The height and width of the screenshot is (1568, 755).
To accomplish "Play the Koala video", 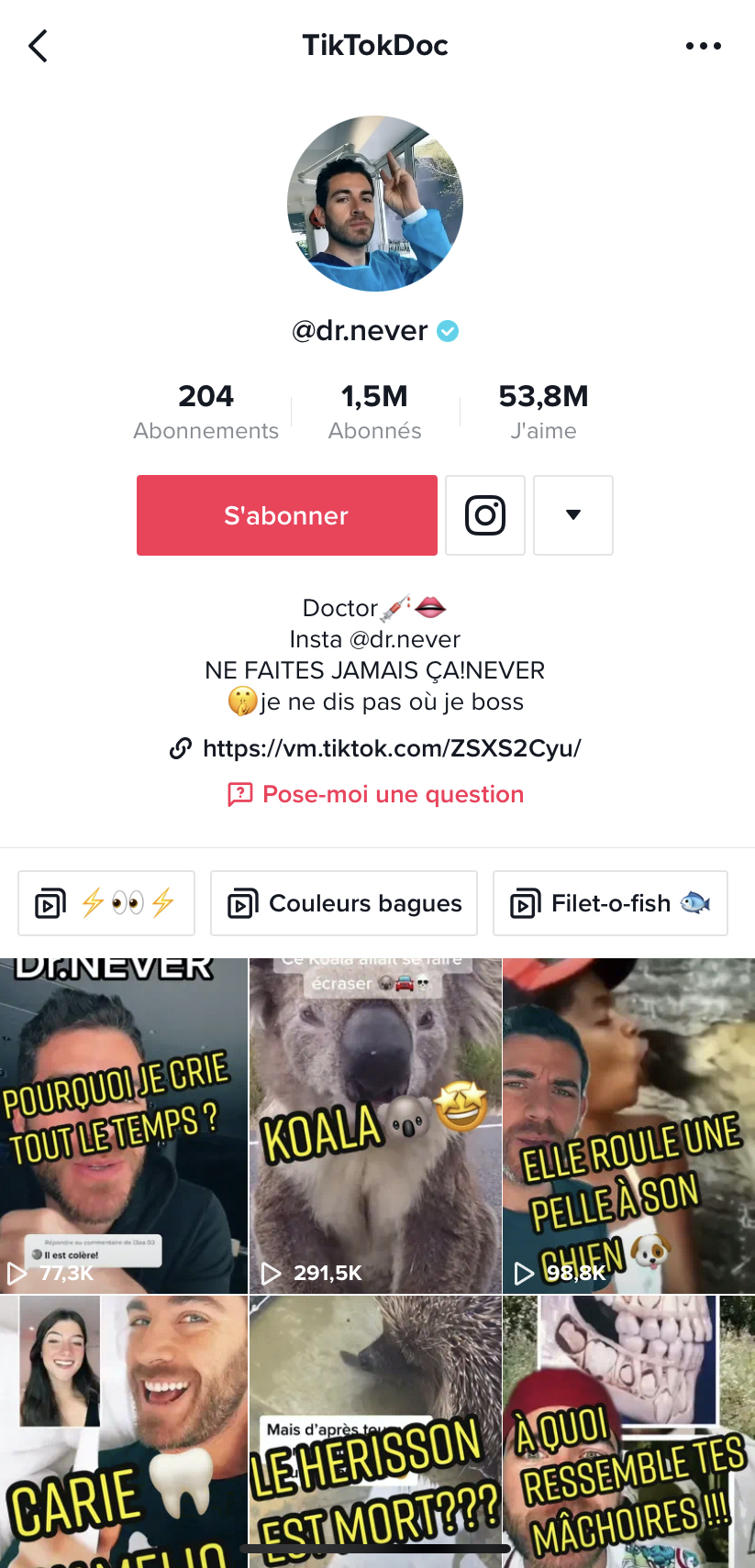I will coord(375,1126).
